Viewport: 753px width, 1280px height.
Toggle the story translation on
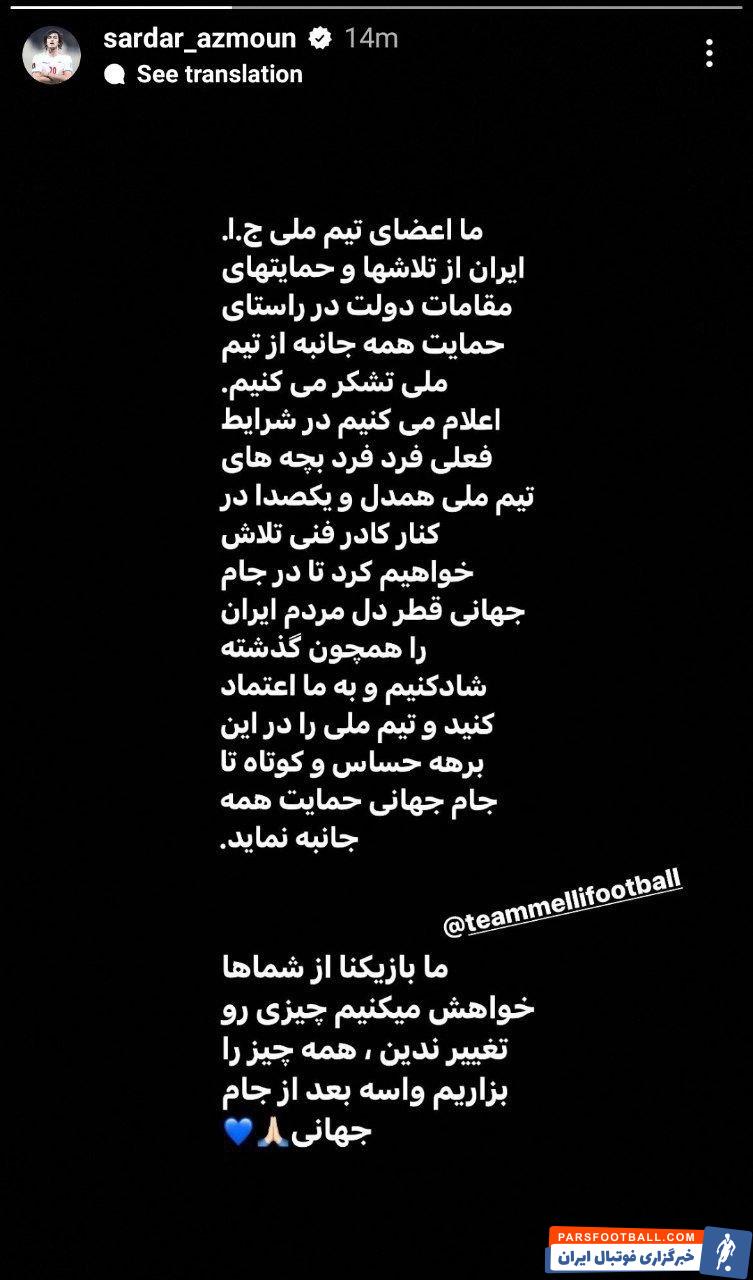[x=219, y=72]
